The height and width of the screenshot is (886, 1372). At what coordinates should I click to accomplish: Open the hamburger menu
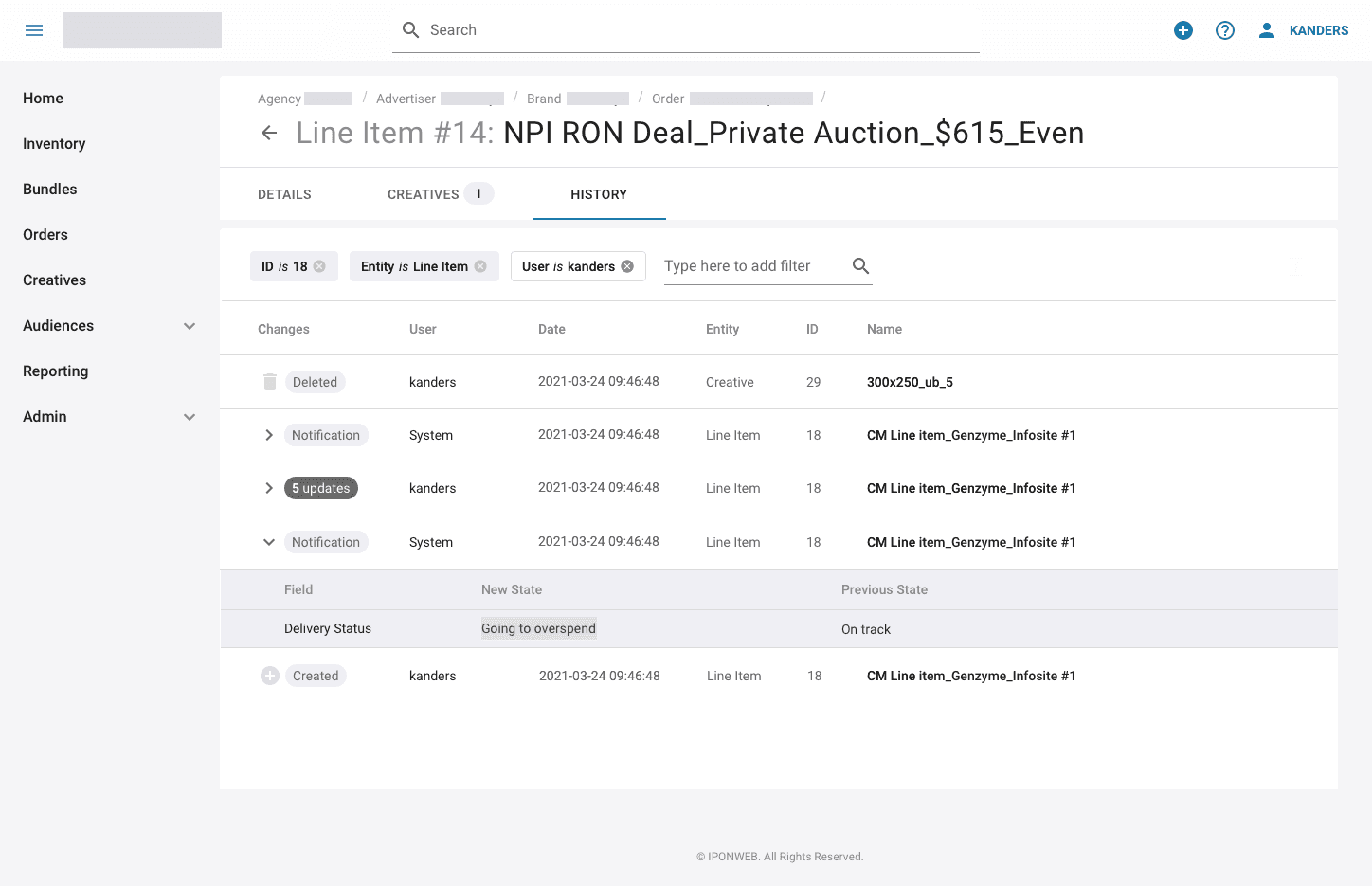[x=34, y=30]
